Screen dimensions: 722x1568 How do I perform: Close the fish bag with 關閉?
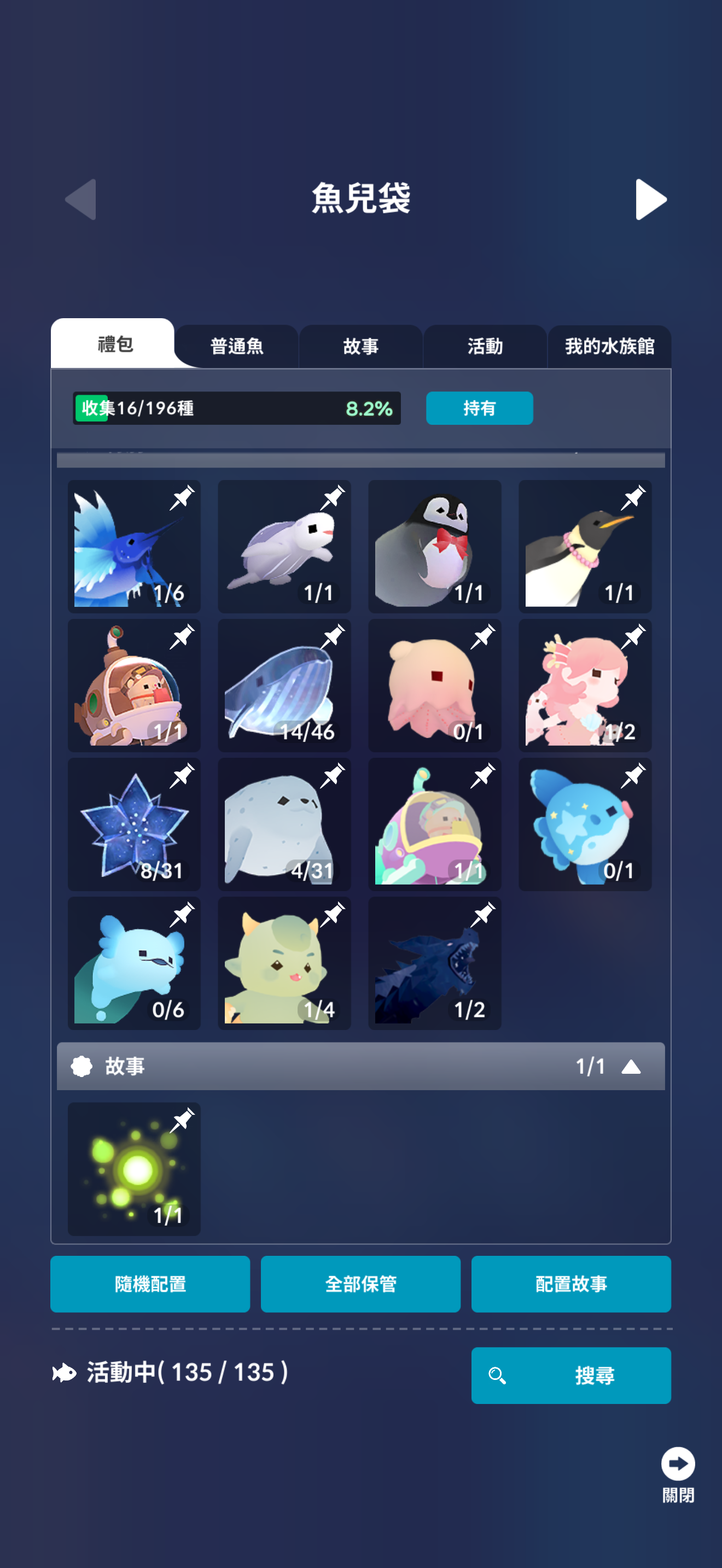(678, 1473)
